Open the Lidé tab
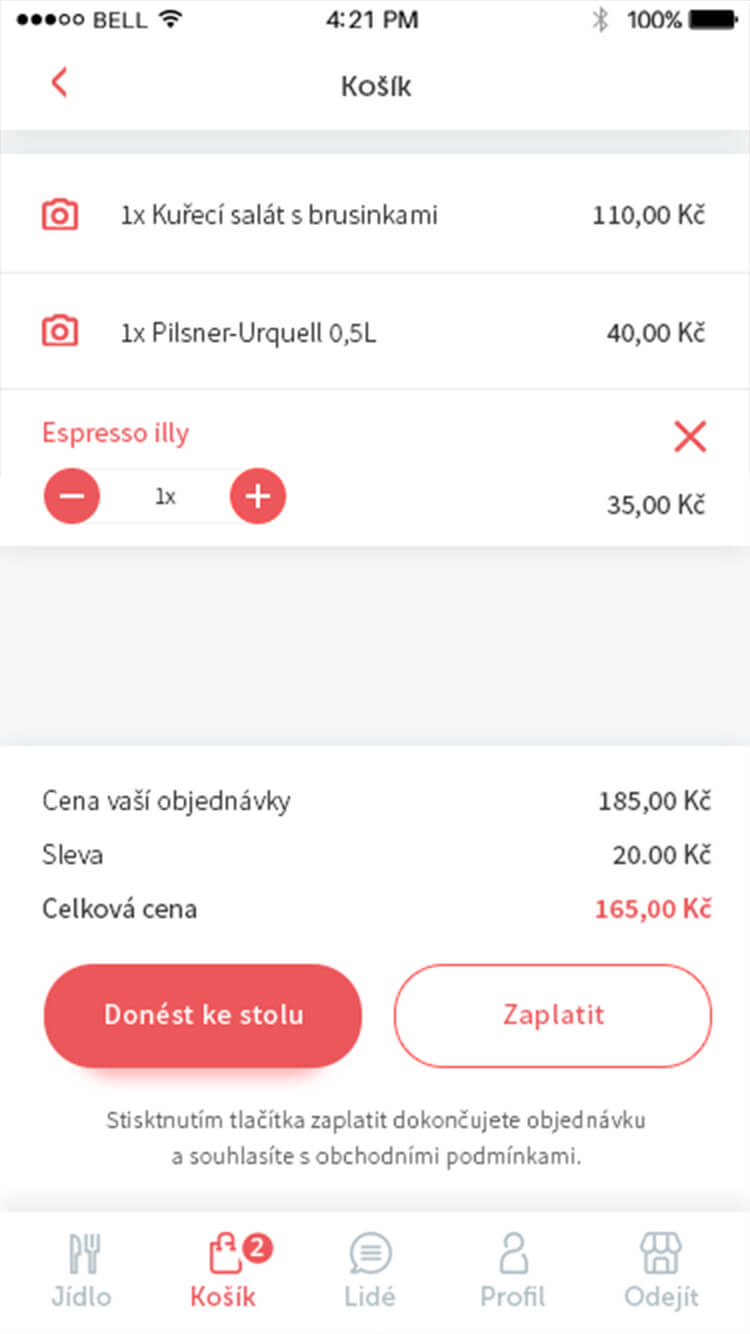This screenshot has width=750, height=1334. [370, 1271]
